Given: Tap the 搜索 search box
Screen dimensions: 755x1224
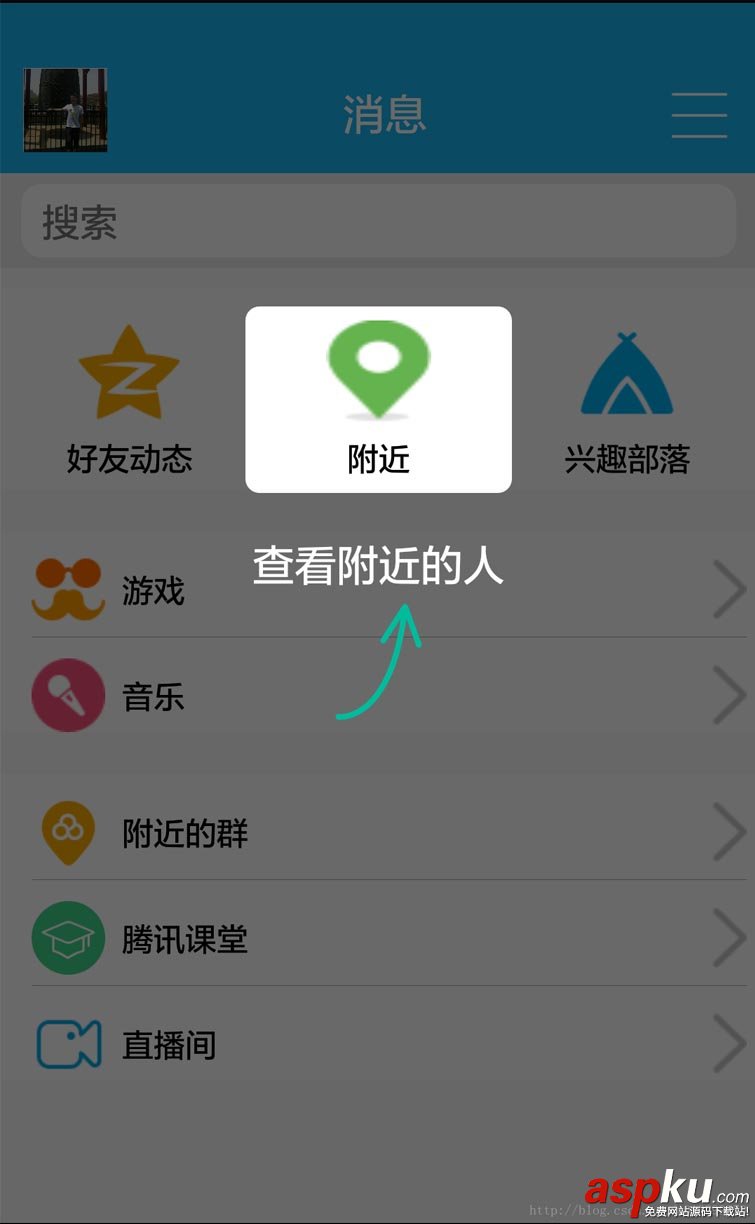Looking at the screenshot, I should click(378, 222).
